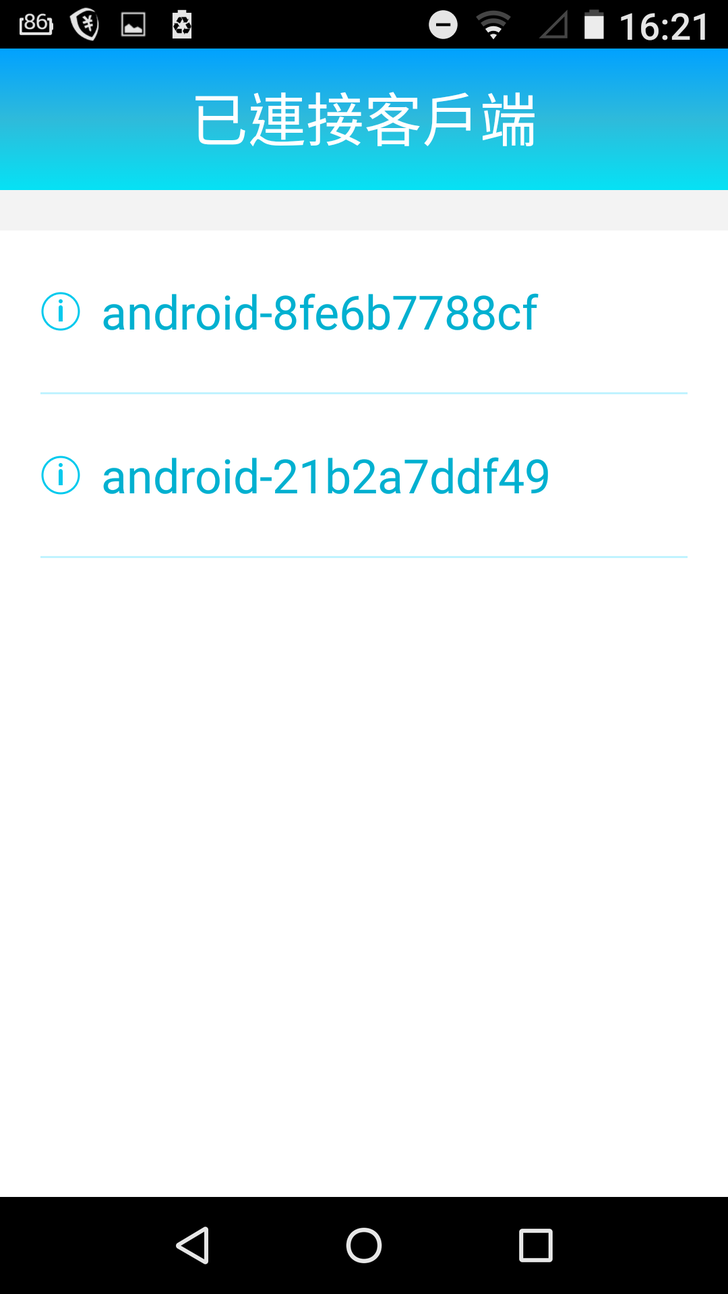
Task: Go back using the system back button
Action: pos(192,1245)
